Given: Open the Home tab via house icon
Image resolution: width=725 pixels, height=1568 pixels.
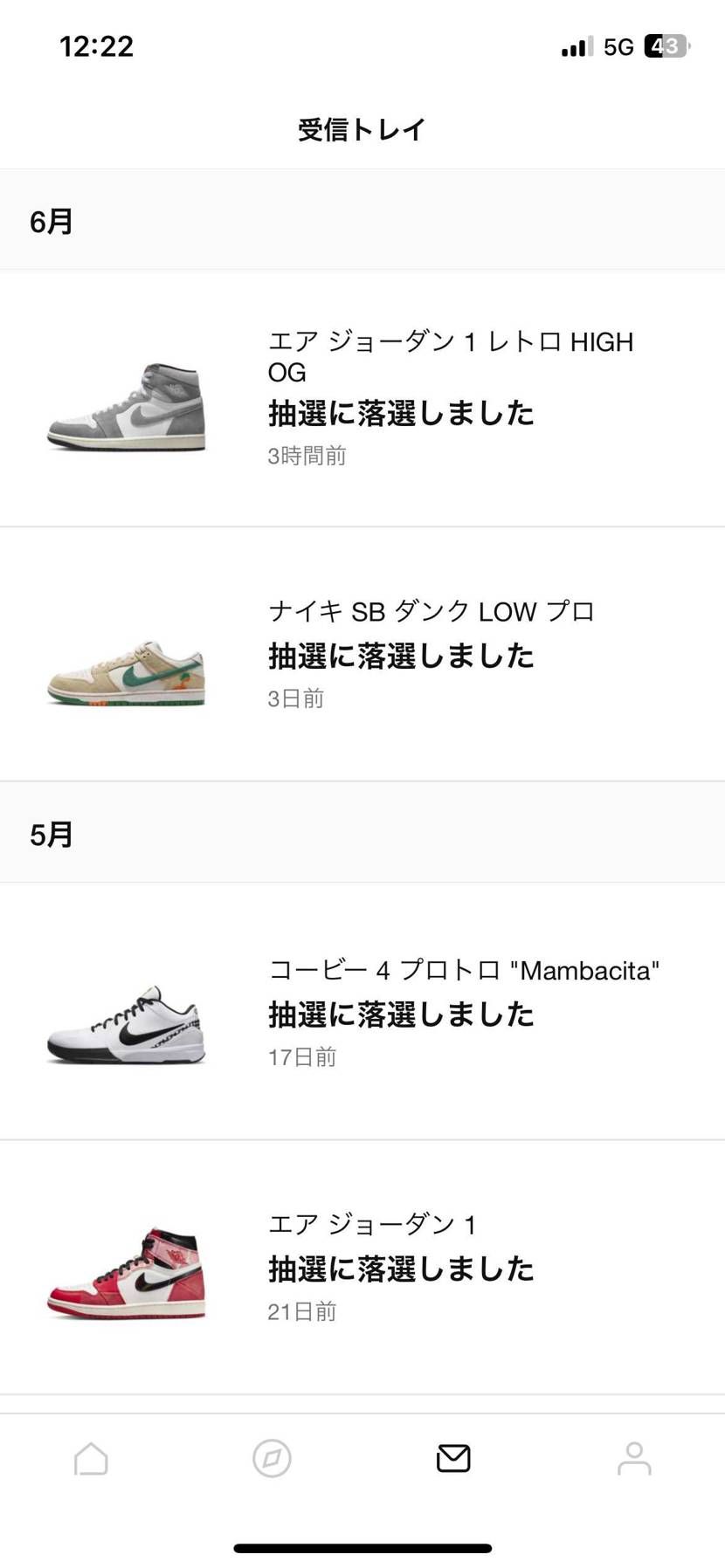Looking at the screenshot, I should pyautogui.click(x=91, y=1458).
